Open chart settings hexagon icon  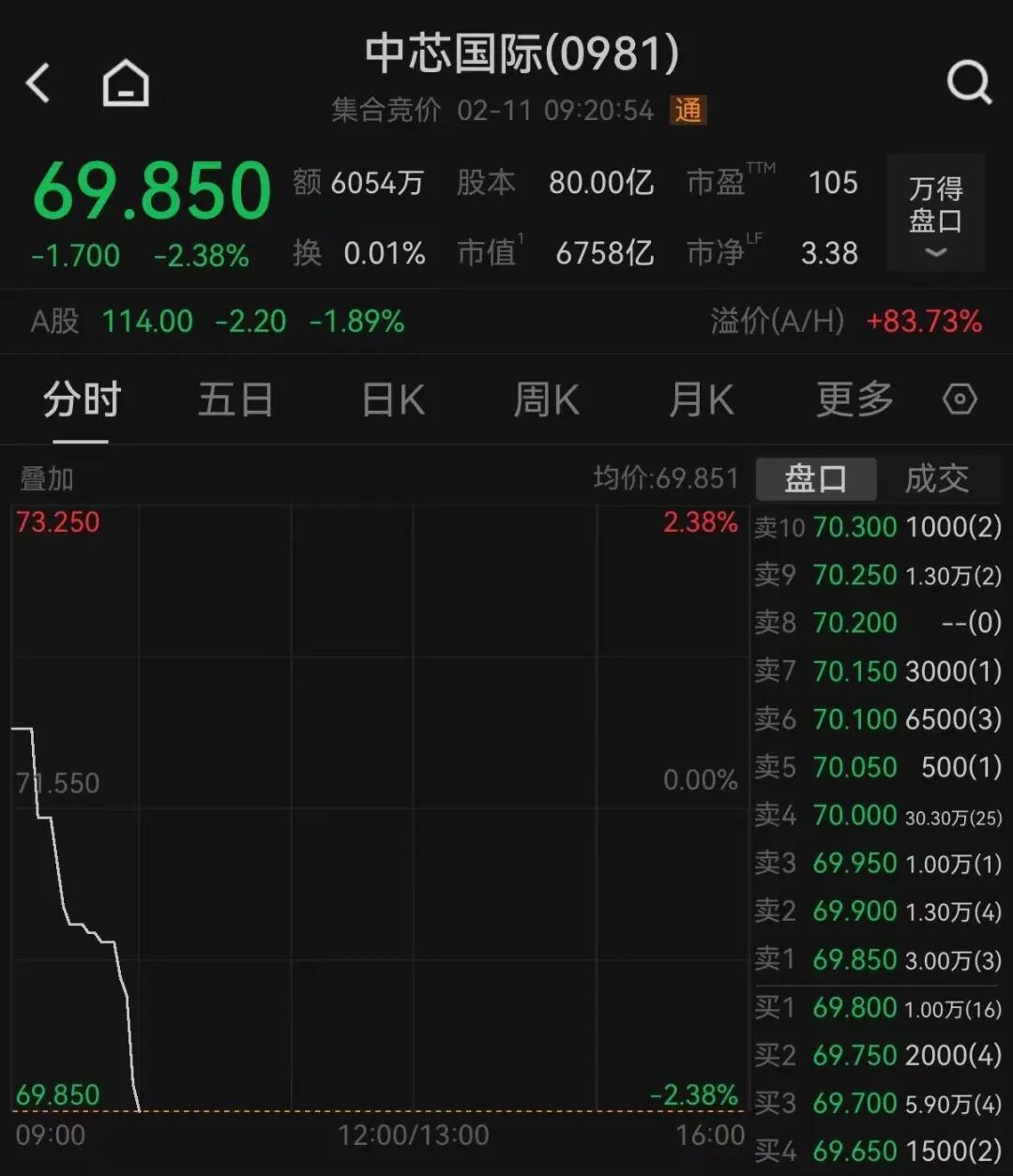(x=960, y=400)
